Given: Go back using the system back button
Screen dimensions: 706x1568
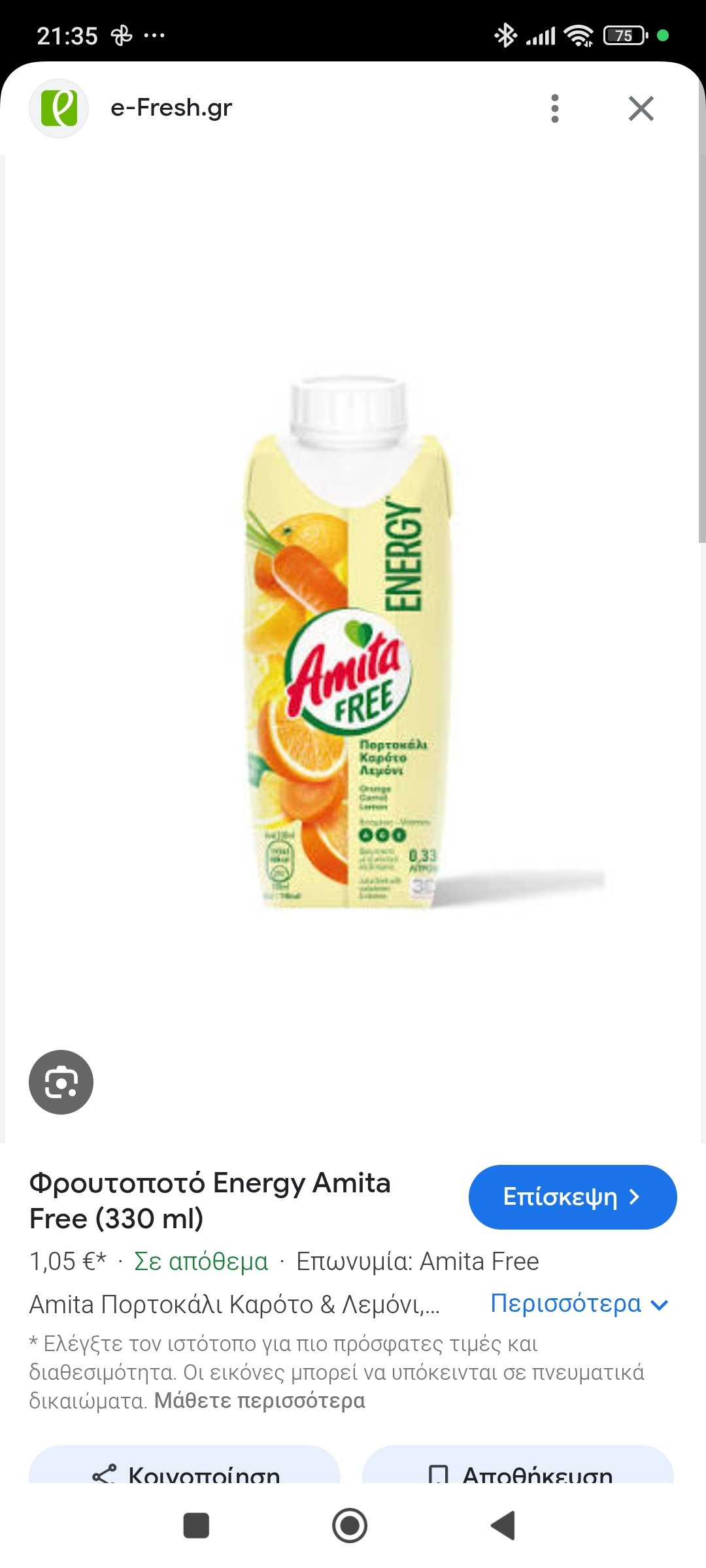Looking at the screenshot, I should click(503, 1526).
